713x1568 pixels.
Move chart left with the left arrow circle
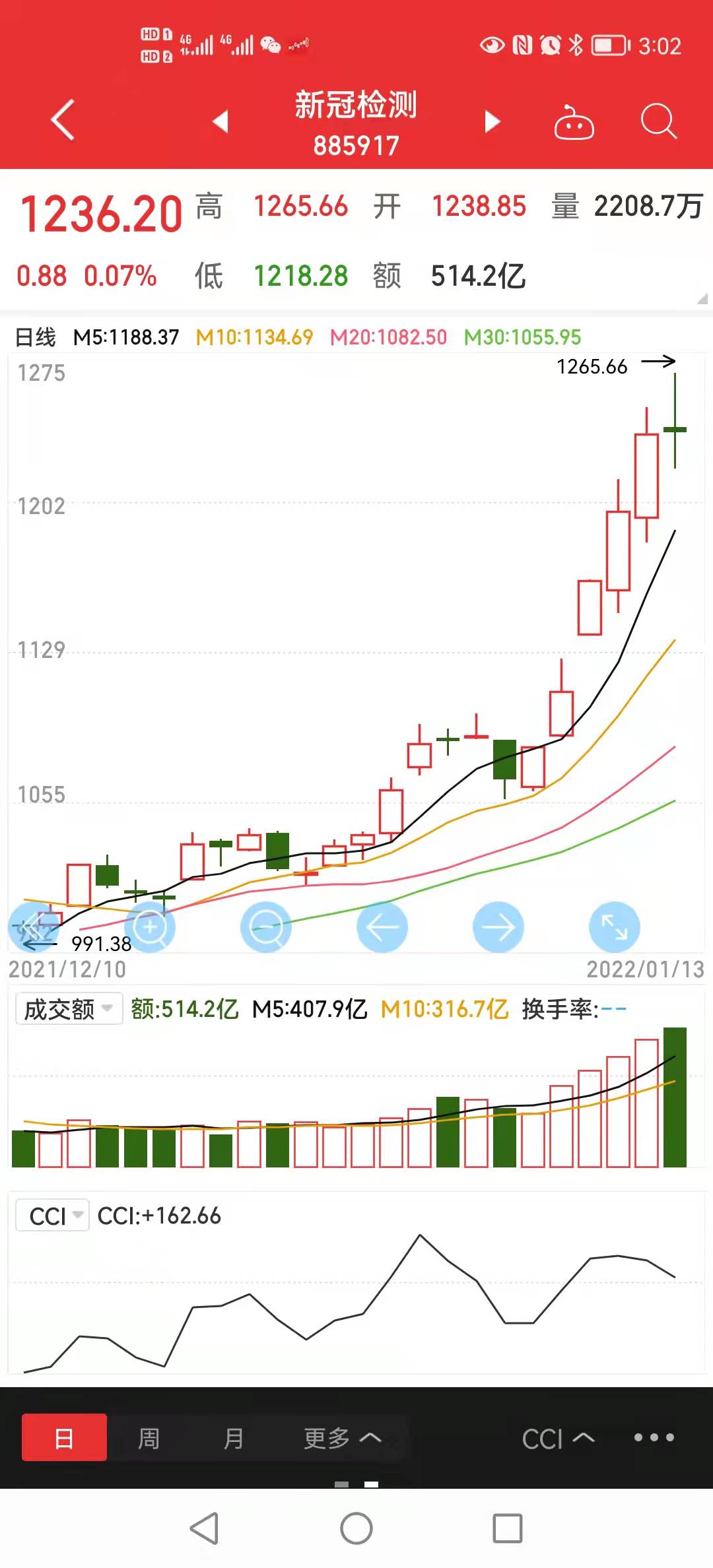pos(382,927)
